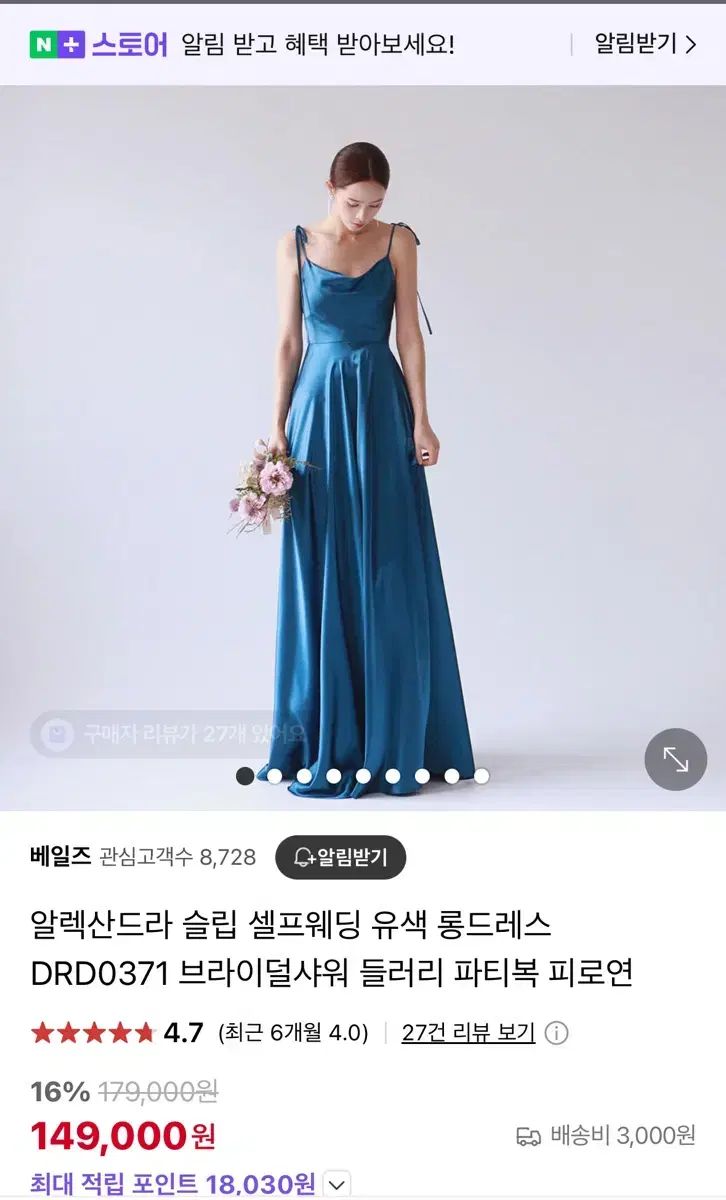Expand the product image to fullscreen
This screenshot has height=1200, width=726.
pyautogui.click(x=675, y=760)
